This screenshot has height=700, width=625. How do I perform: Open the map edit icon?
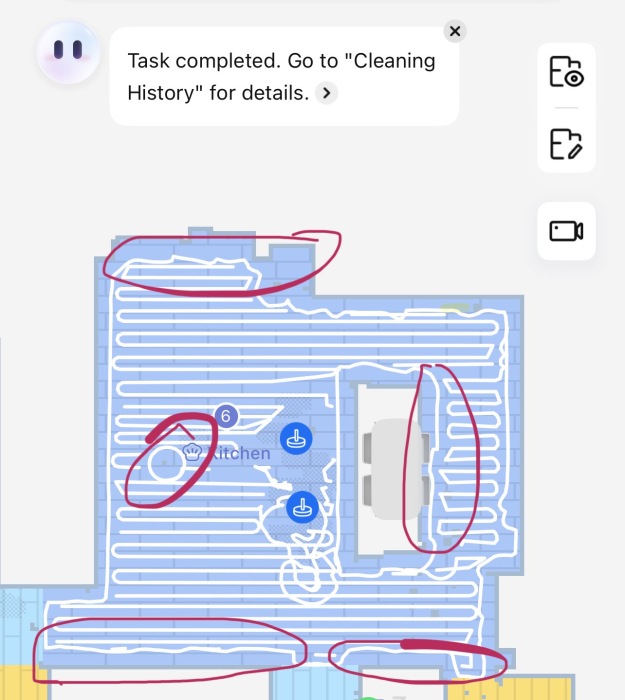pyautogui.click(x=566, y=144)
